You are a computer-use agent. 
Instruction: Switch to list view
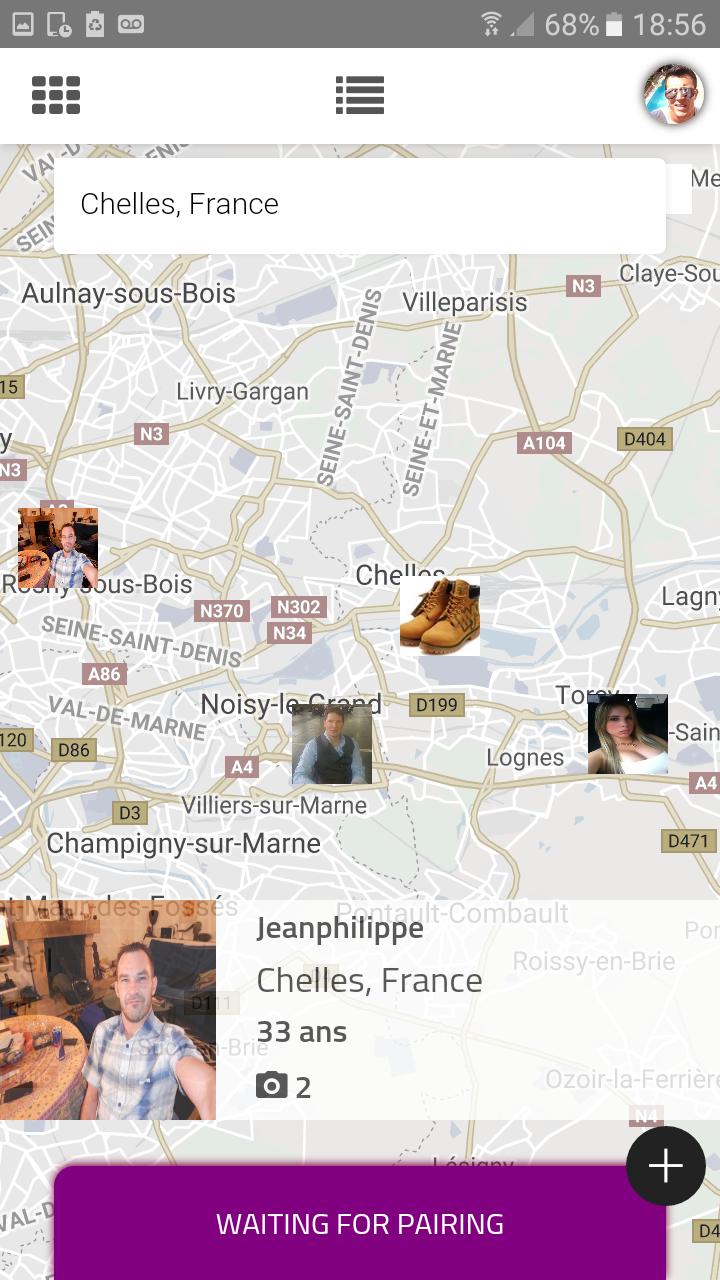pos(360,95)
